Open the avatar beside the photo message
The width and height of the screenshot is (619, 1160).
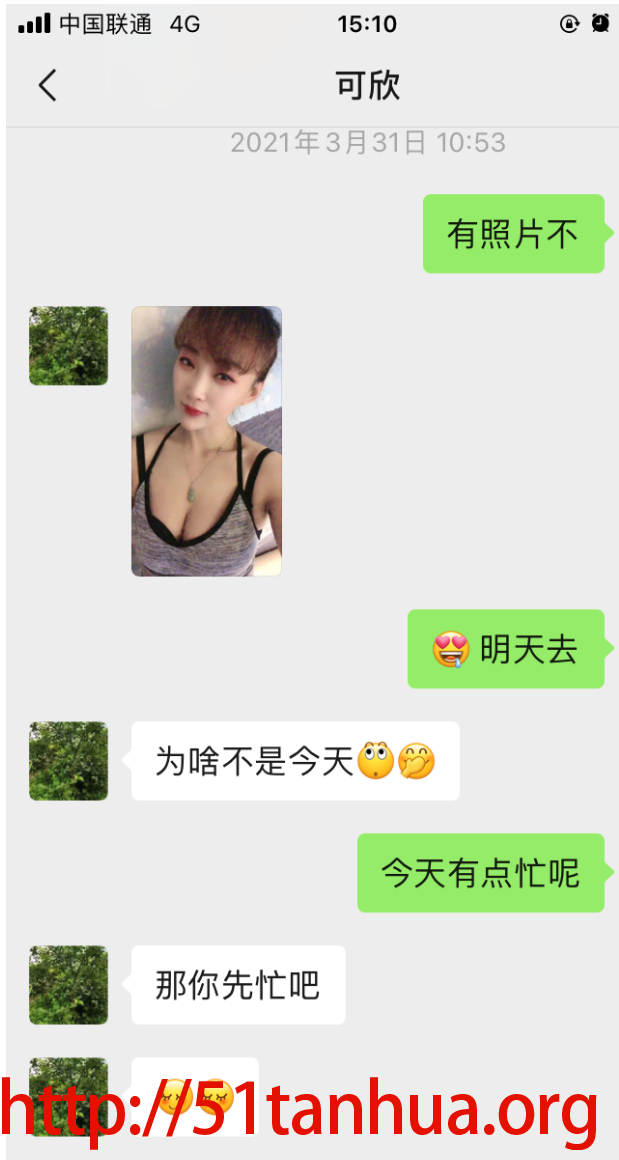tap(68, 346)
